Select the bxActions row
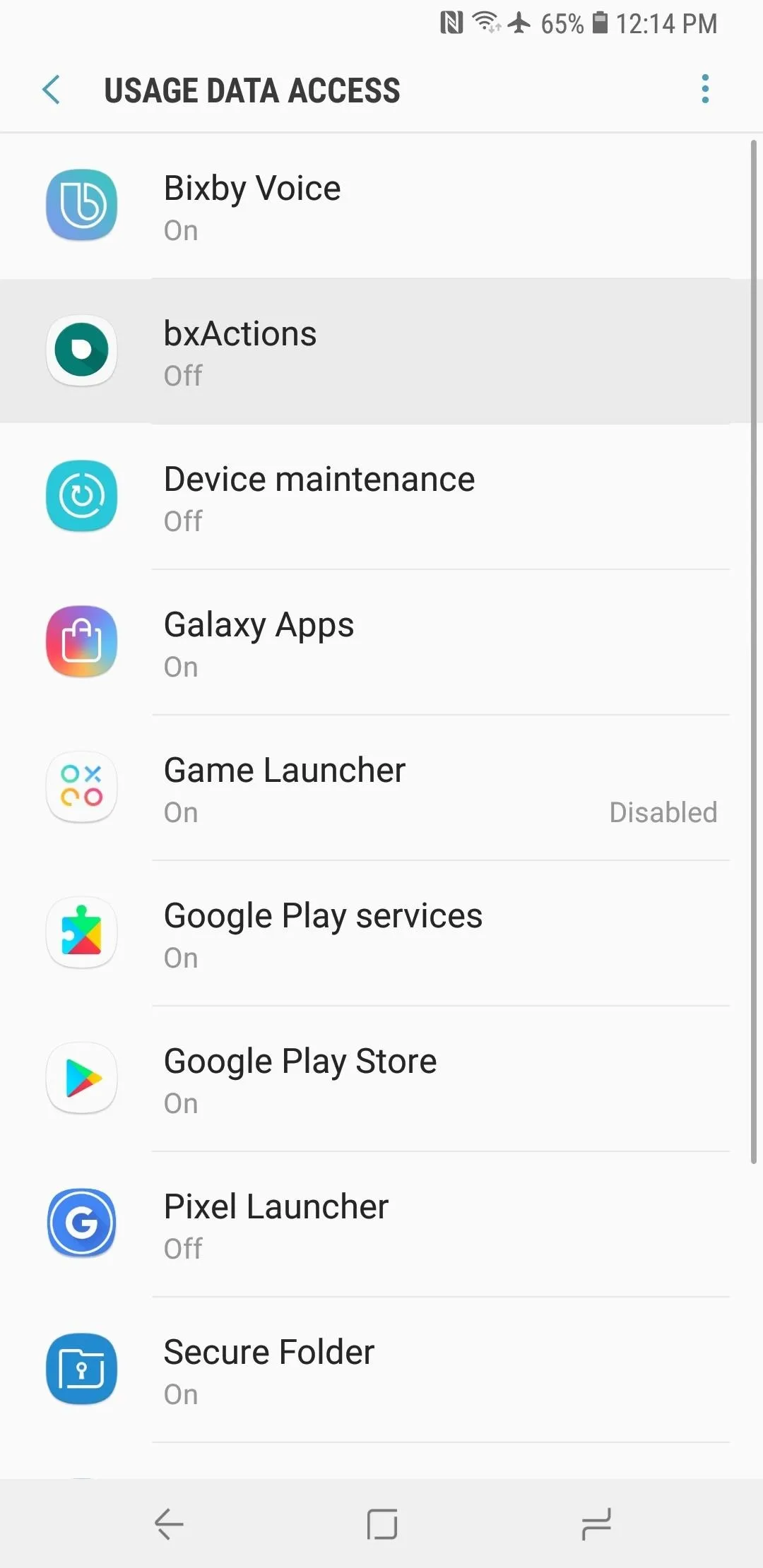 [x=381, y=352]
